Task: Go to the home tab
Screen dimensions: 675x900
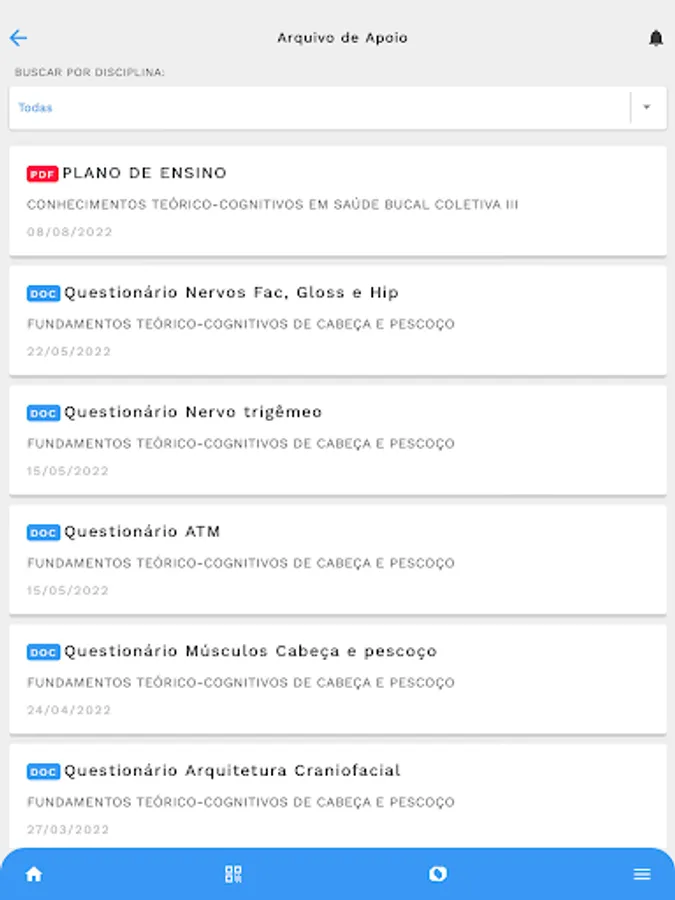Action: tap(34, 874)
